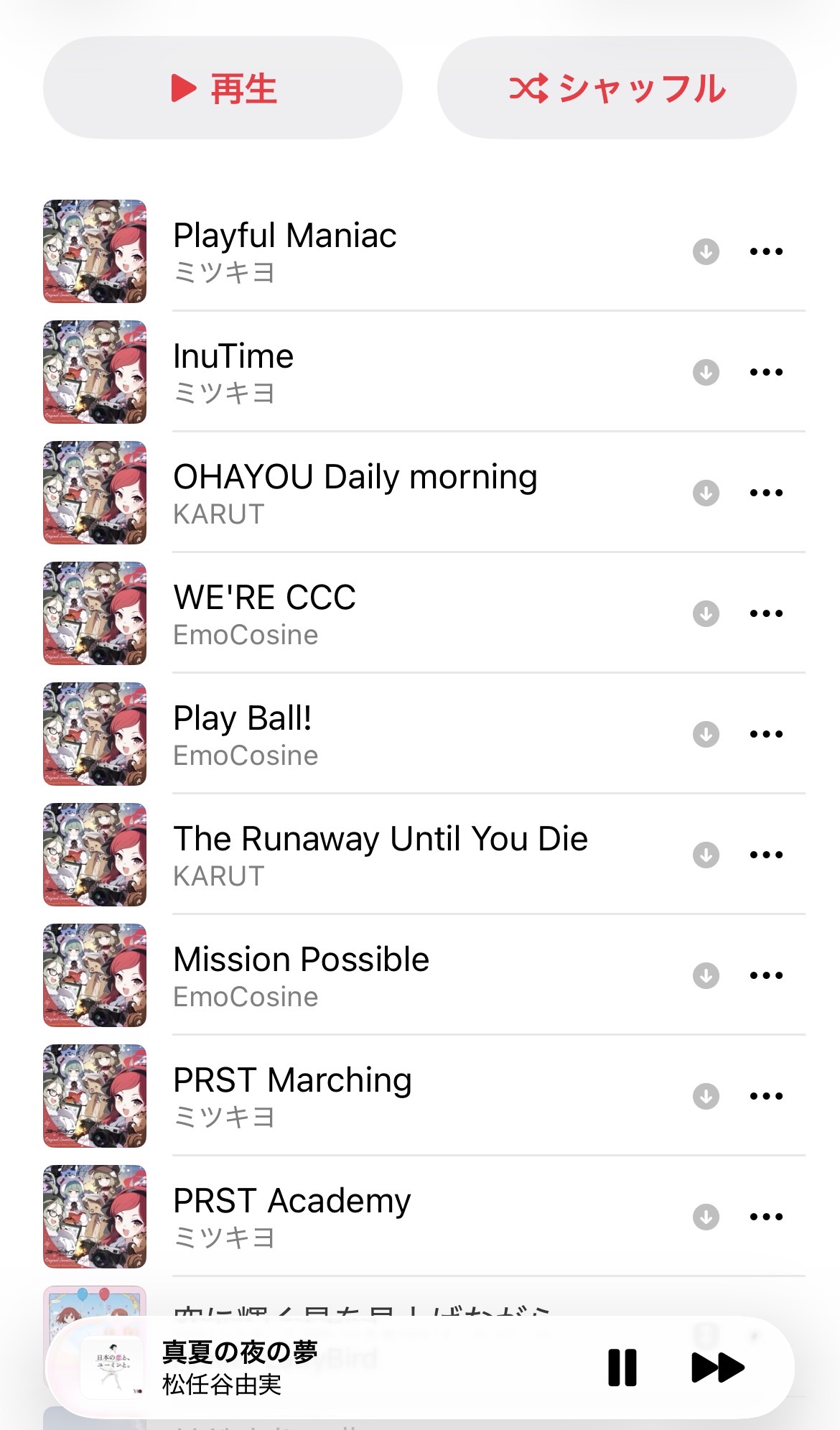Download the song WE'RE CCC

coord(706,613)
